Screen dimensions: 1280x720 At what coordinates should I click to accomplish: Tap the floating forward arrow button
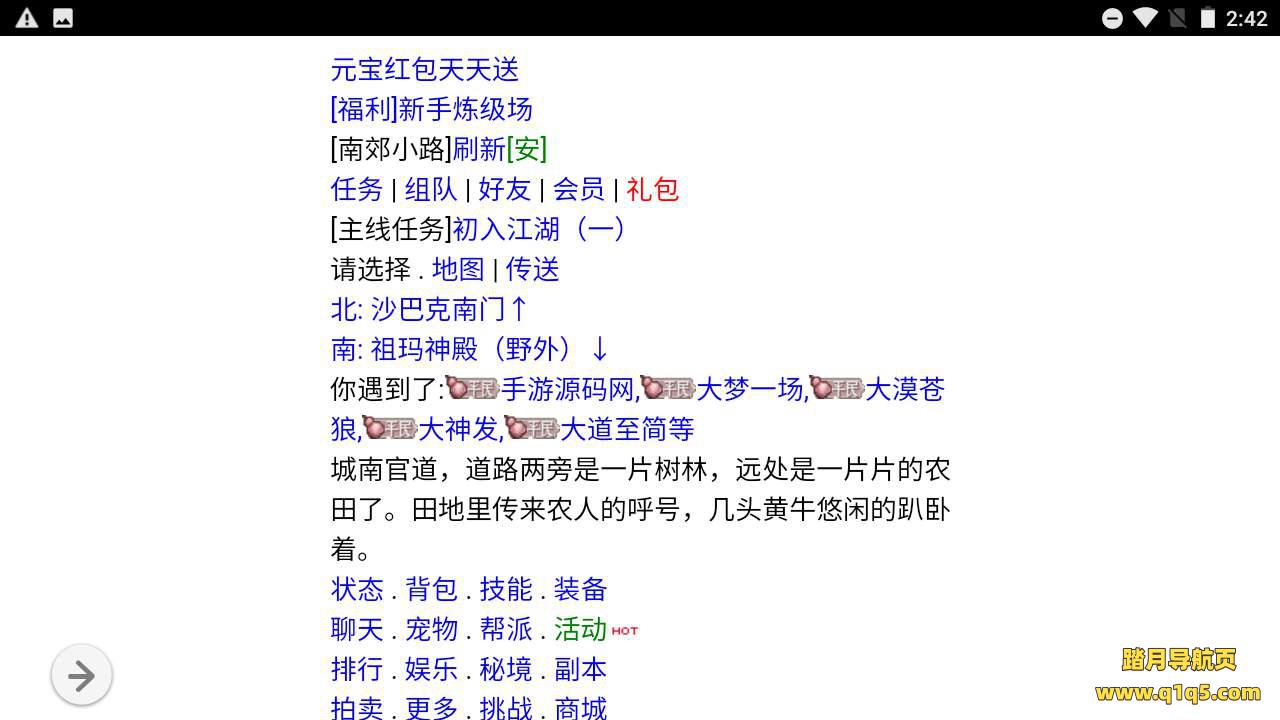(x=81, y=676)
